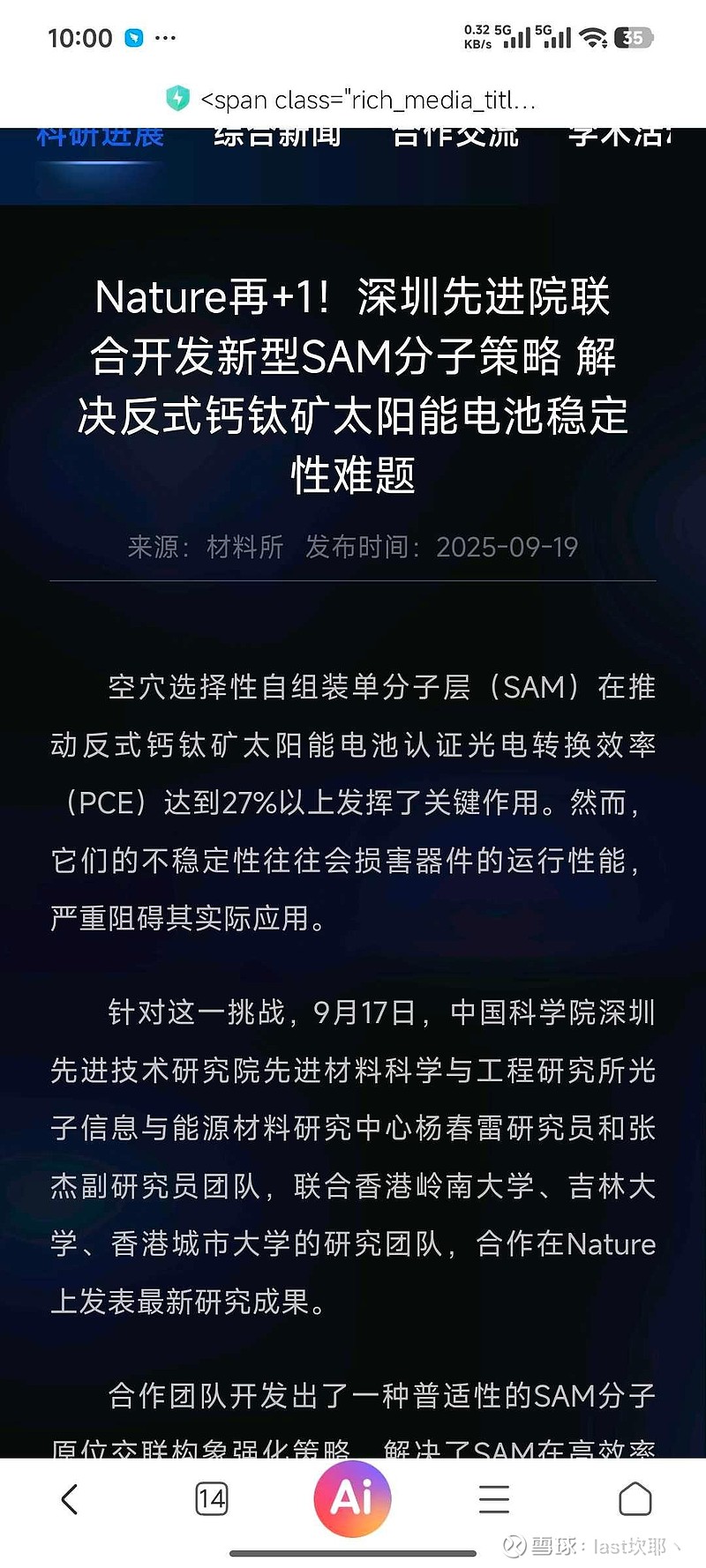The image size is (706, 1568).
Task: Tap the AI assistant button in bottom bar
Action: point(352,1497)
